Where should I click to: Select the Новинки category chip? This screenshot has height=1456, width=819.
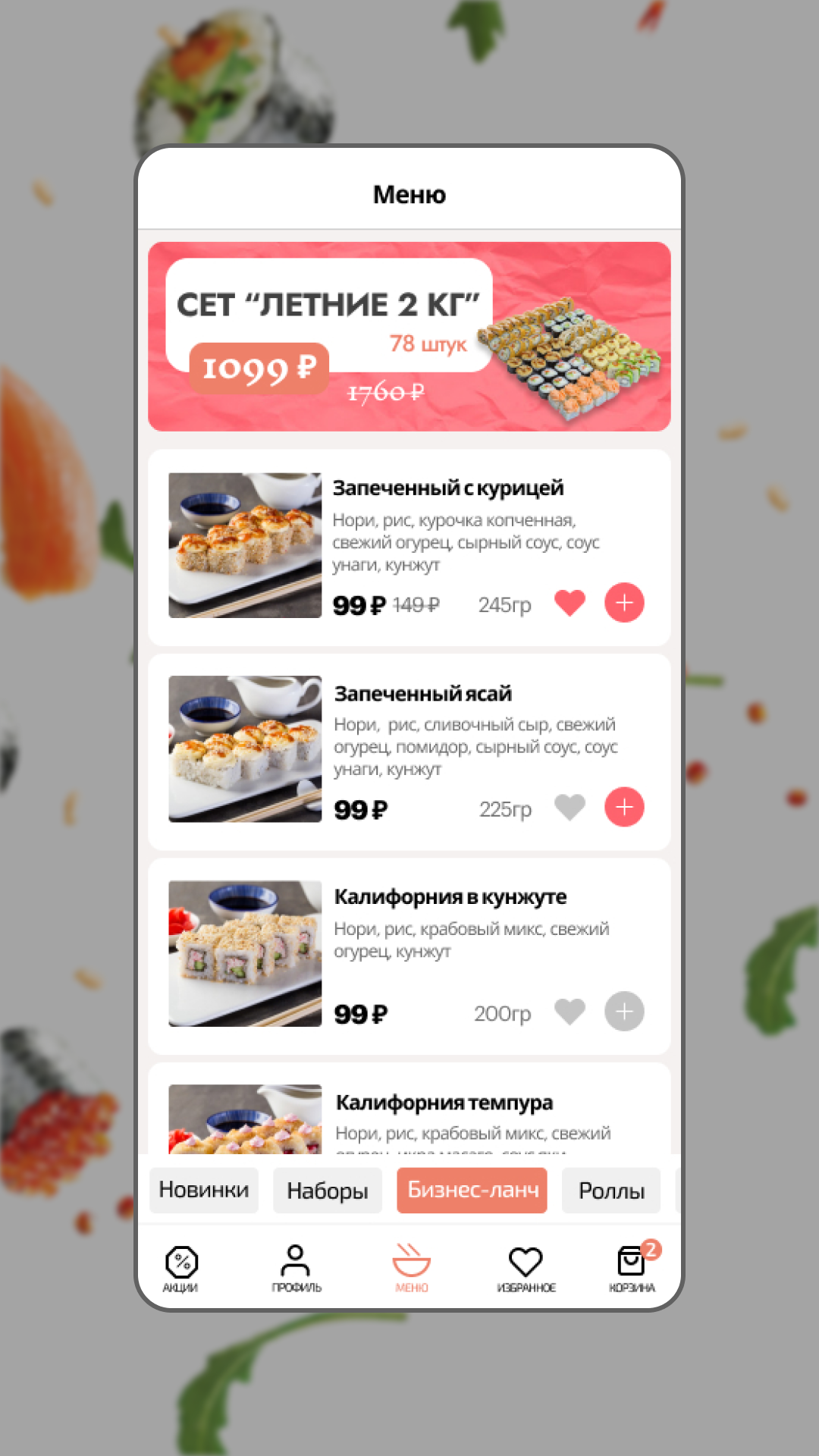(x=204, y=1190)
